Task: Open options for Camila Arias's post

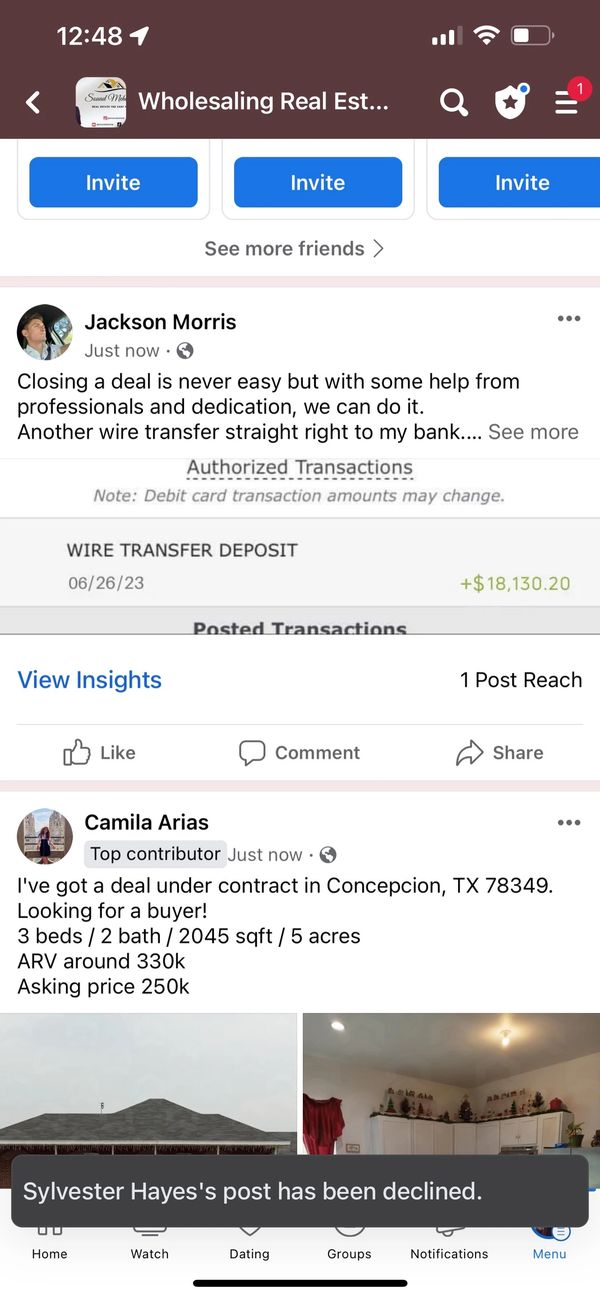Action: (568, 823)
